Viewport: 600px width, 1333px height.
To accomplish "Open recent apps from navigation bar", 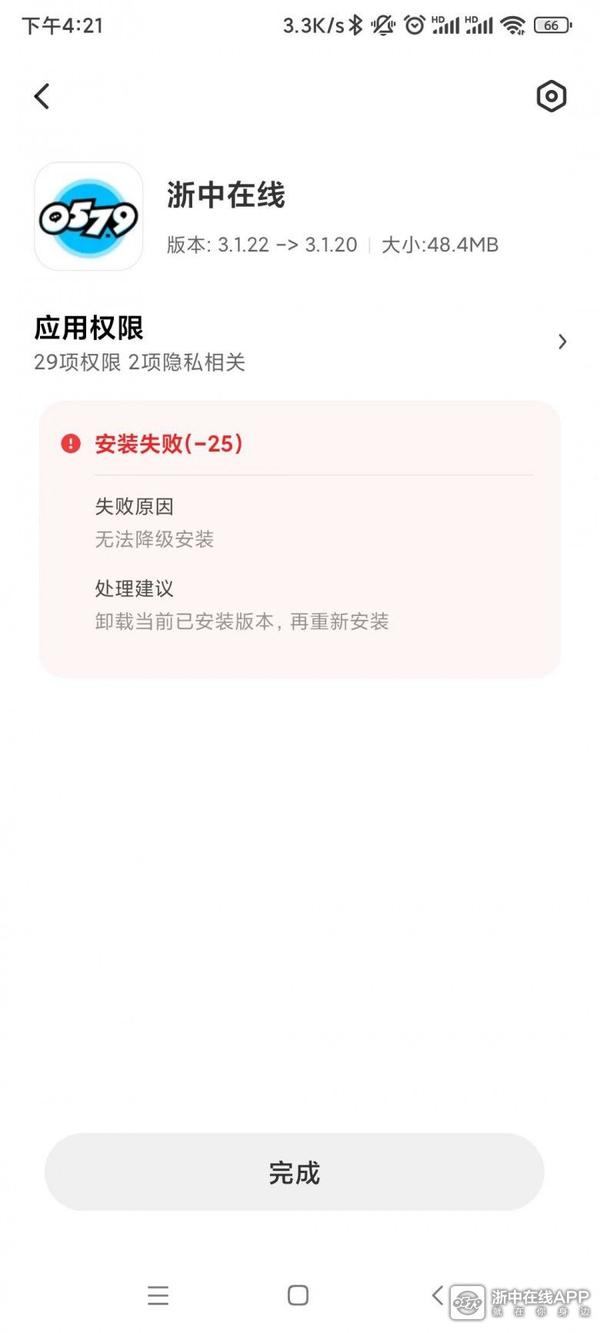I will [x=158, y=1295].
